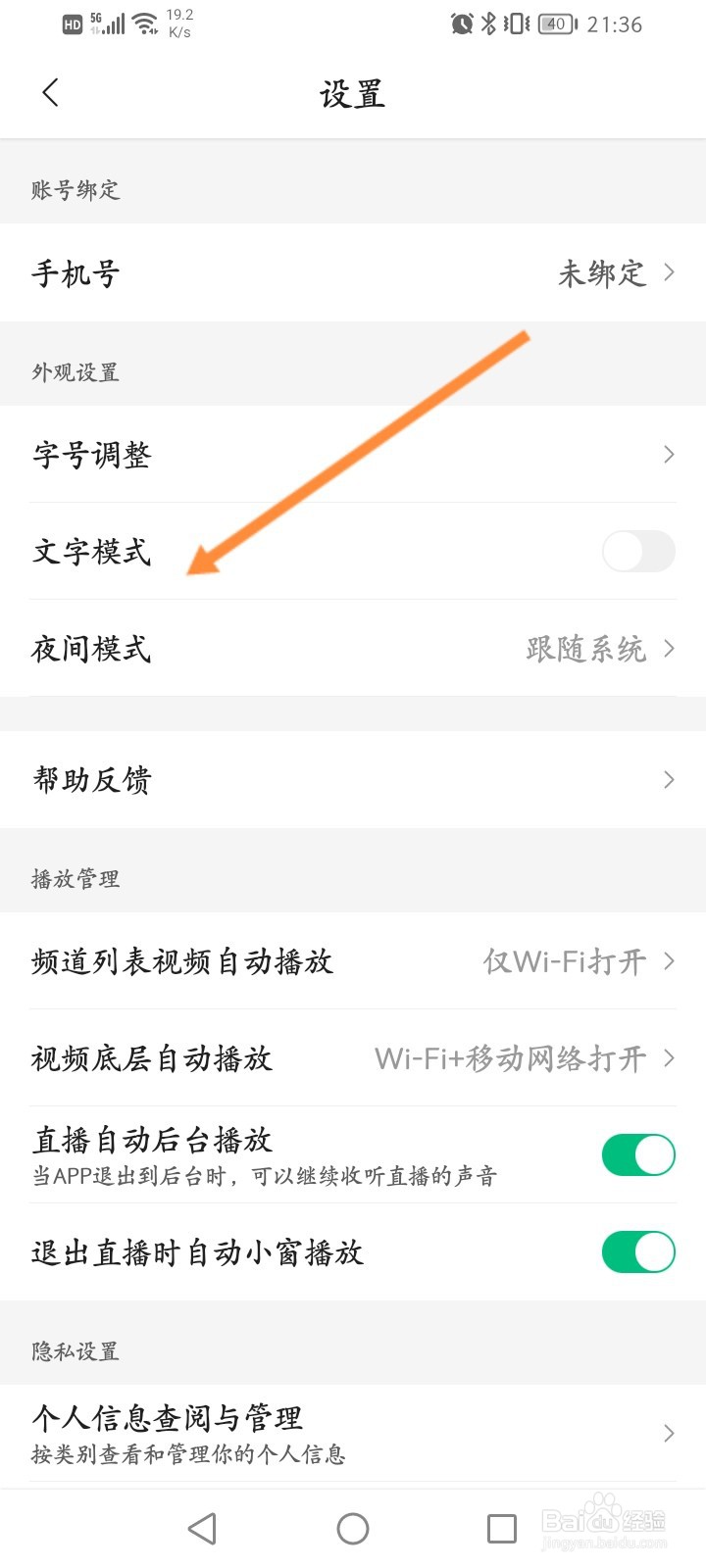Viewport: 706px width, 1568px height.
Task: Enable 文字模式 using its switch
Action: [x=637, y=552]
